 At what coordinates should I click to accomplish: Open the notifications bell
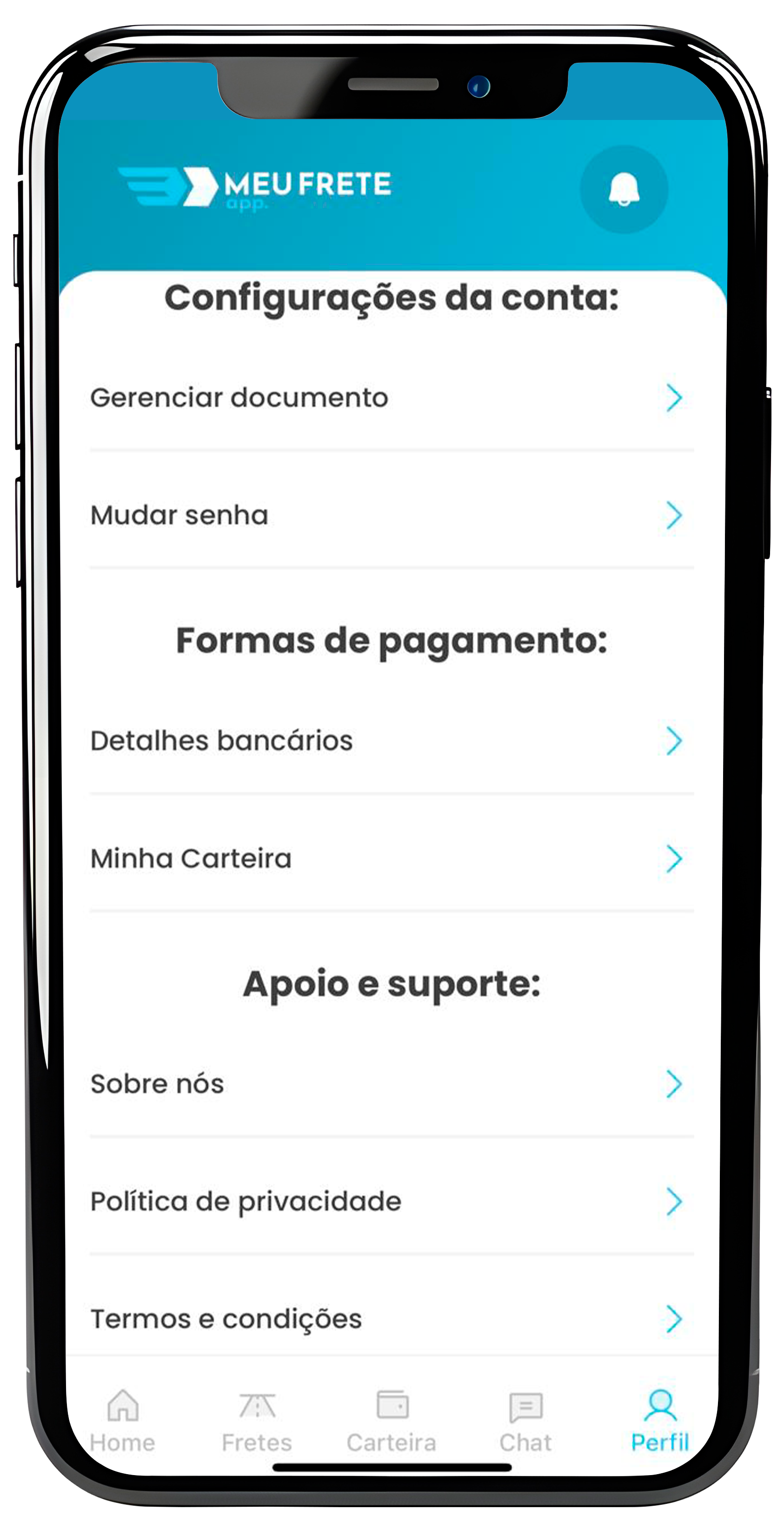623,189
